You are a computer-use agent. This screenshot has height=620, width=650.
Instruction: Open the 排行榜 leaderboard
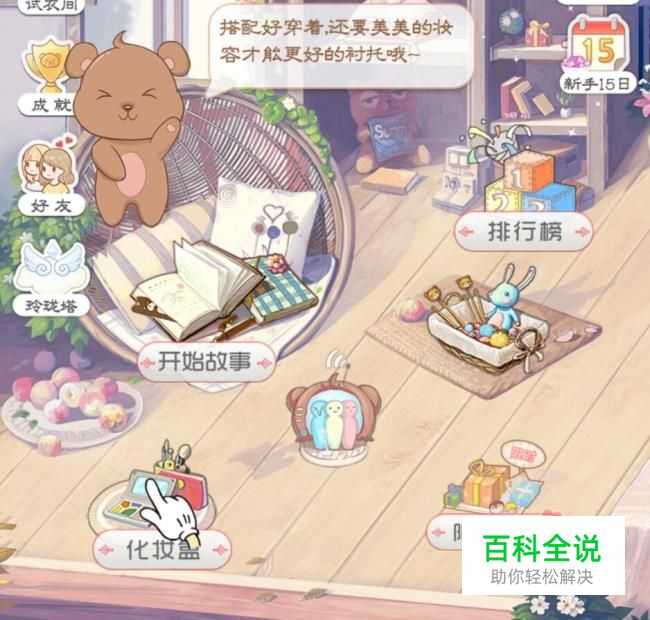[524, 231]
